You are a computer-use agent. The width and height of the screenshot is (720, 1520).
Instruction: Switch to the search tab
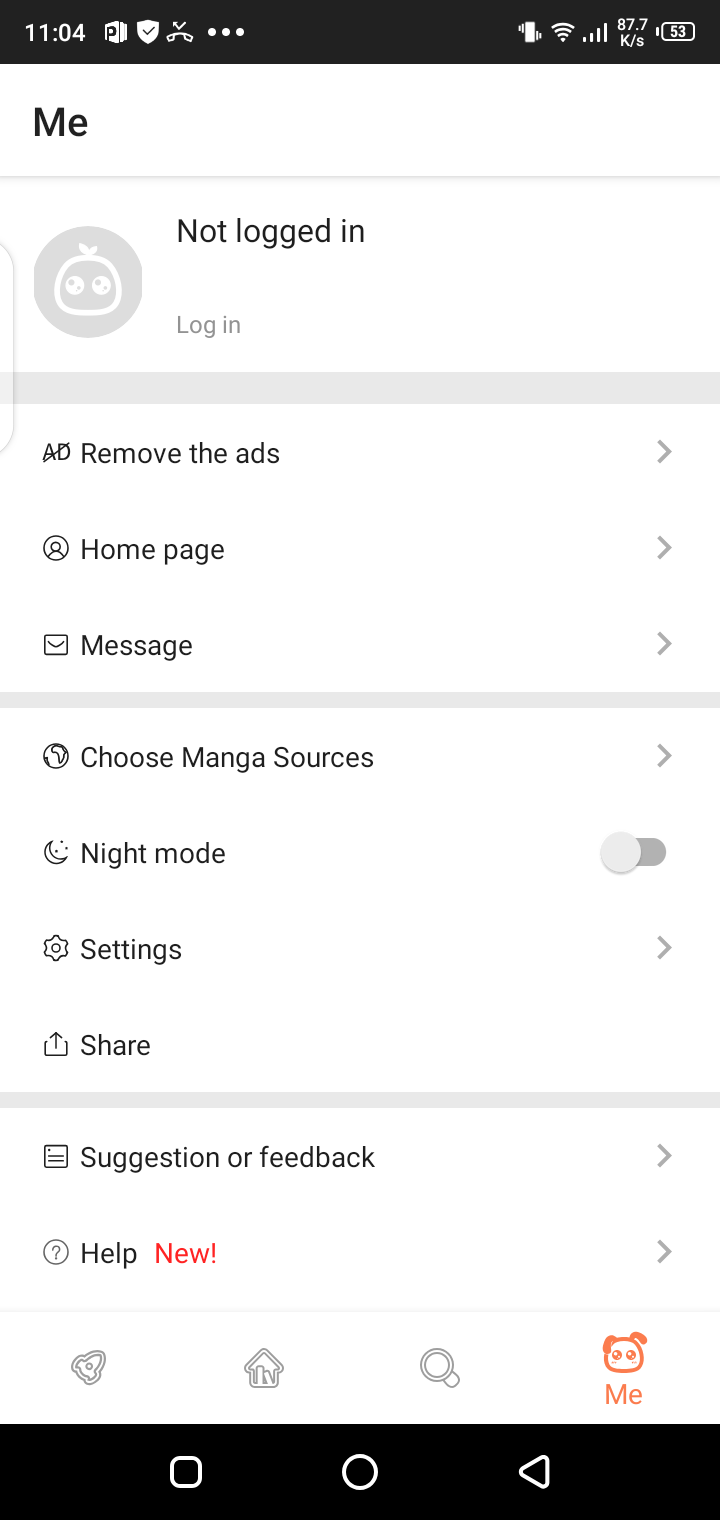(439, 1367)
